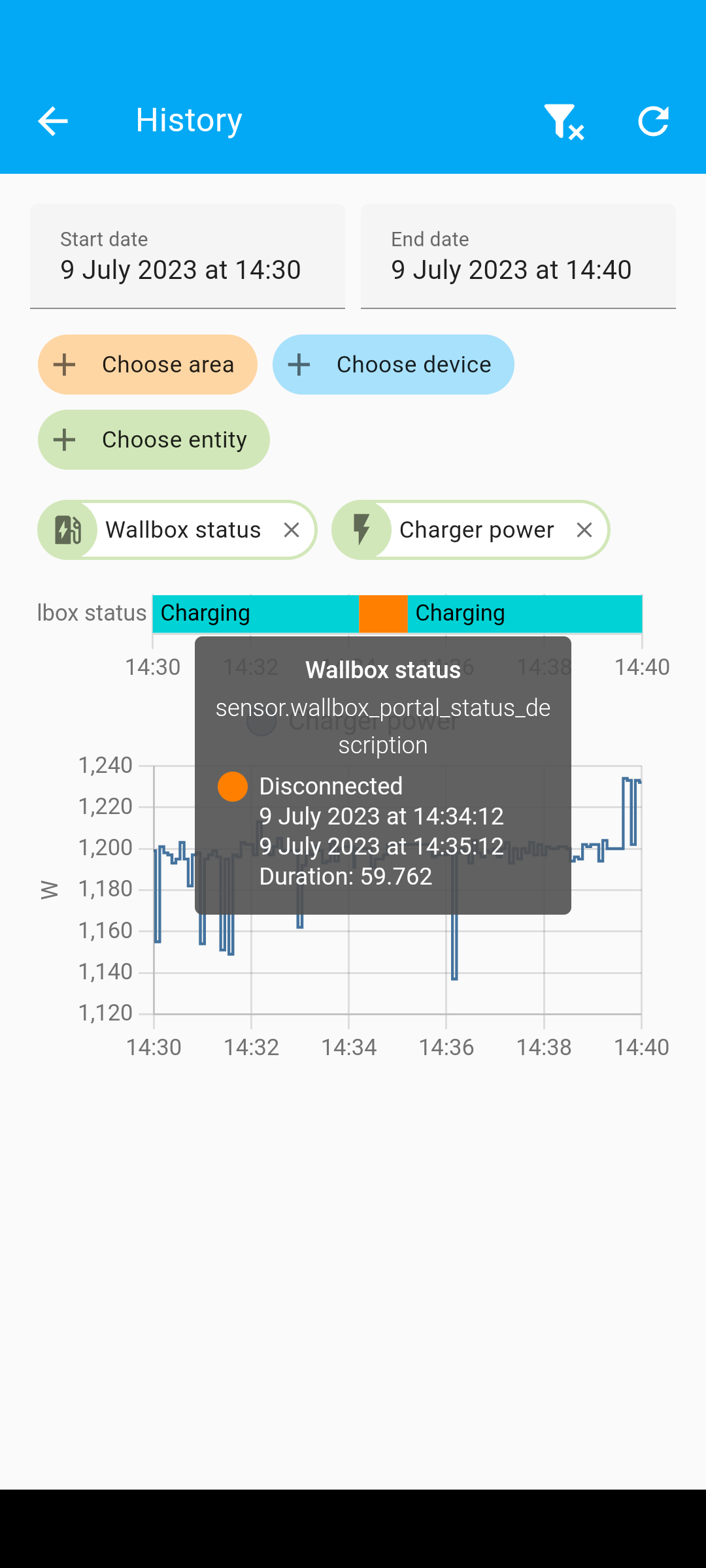Dismiss the Wallbox status tooltip popup

click(x=383, y=775)
